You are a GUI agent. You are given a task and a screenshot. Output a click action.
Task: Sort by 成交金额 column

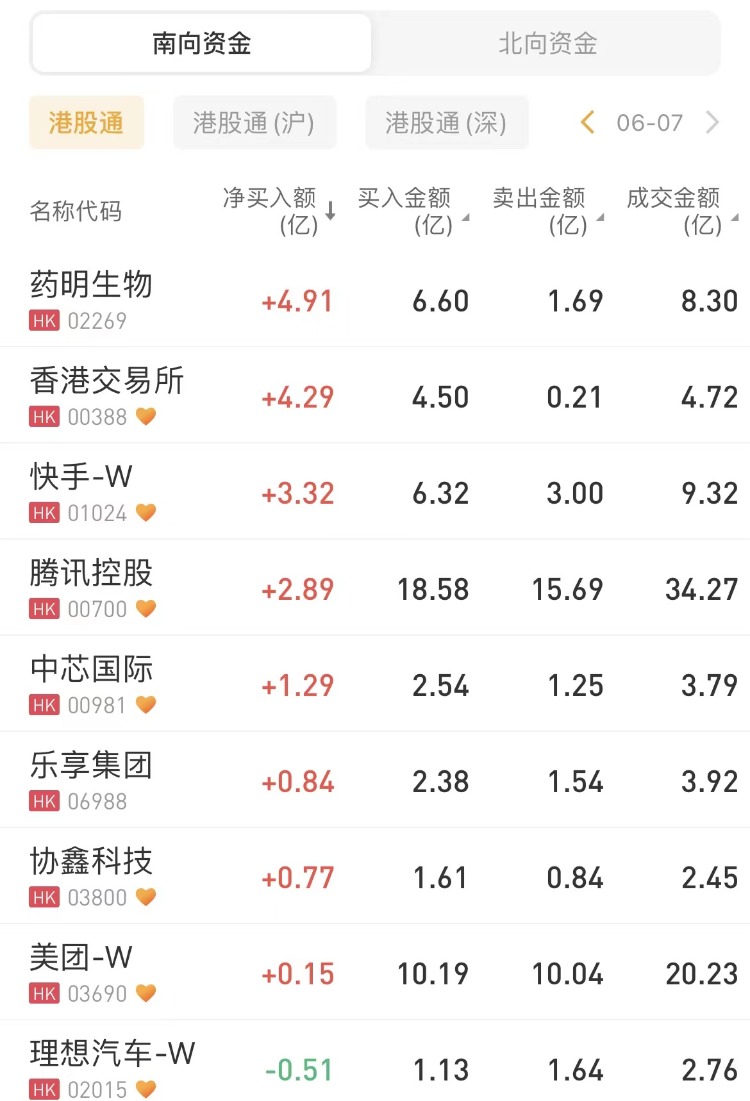click(x=680, y=211)
